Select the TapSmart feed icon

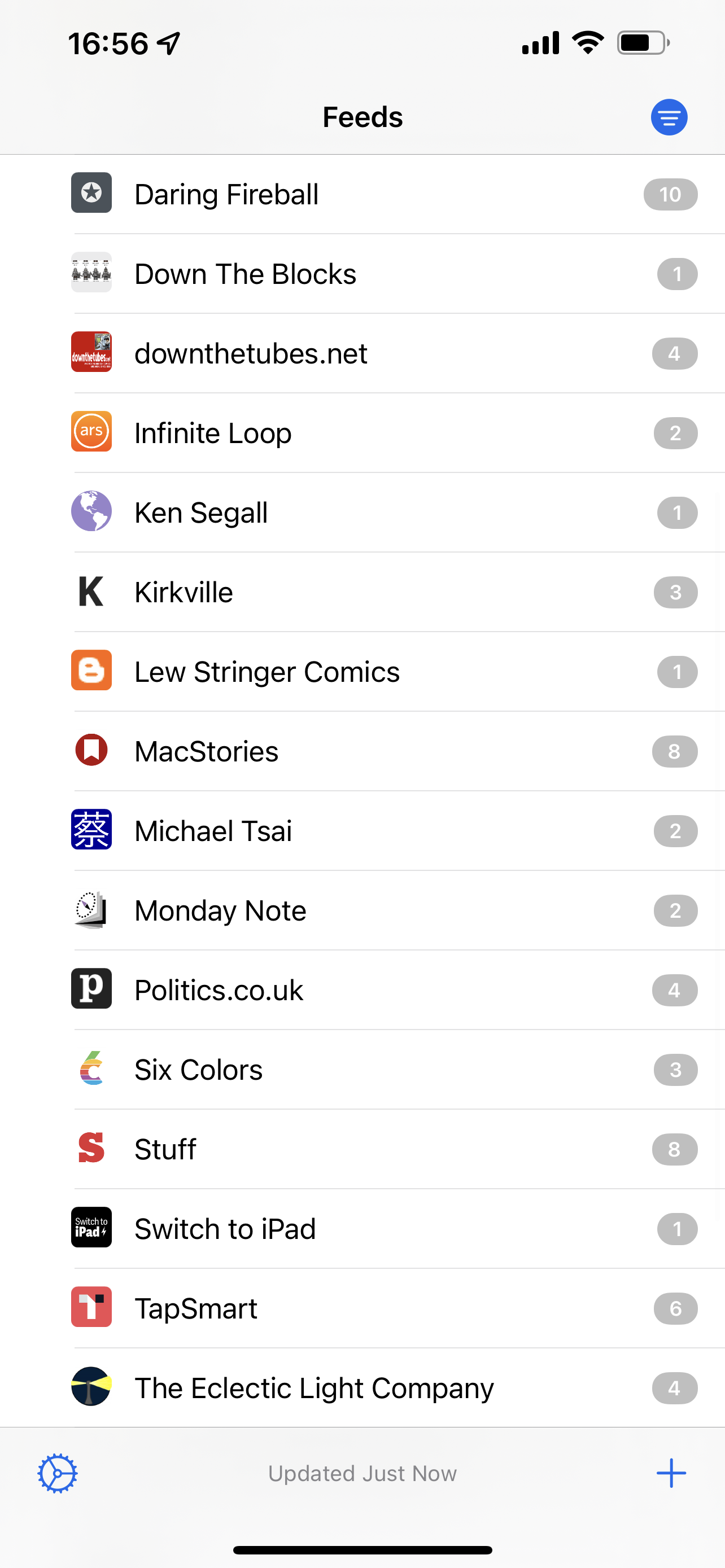(x=91, y=1307)
